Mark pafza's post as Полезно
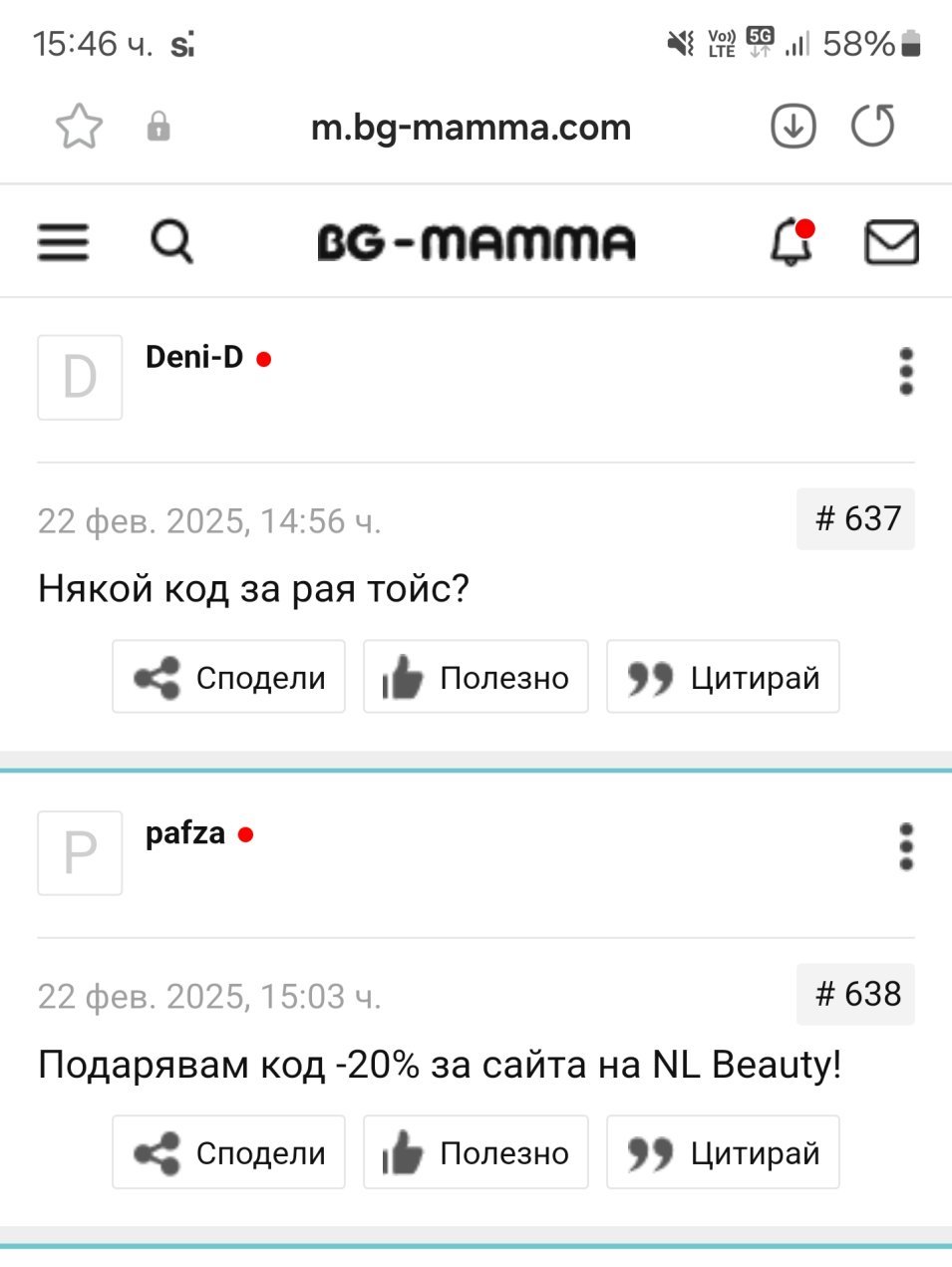The width and height of the screenshot is (952, 1267). (x=476, y=1152)
